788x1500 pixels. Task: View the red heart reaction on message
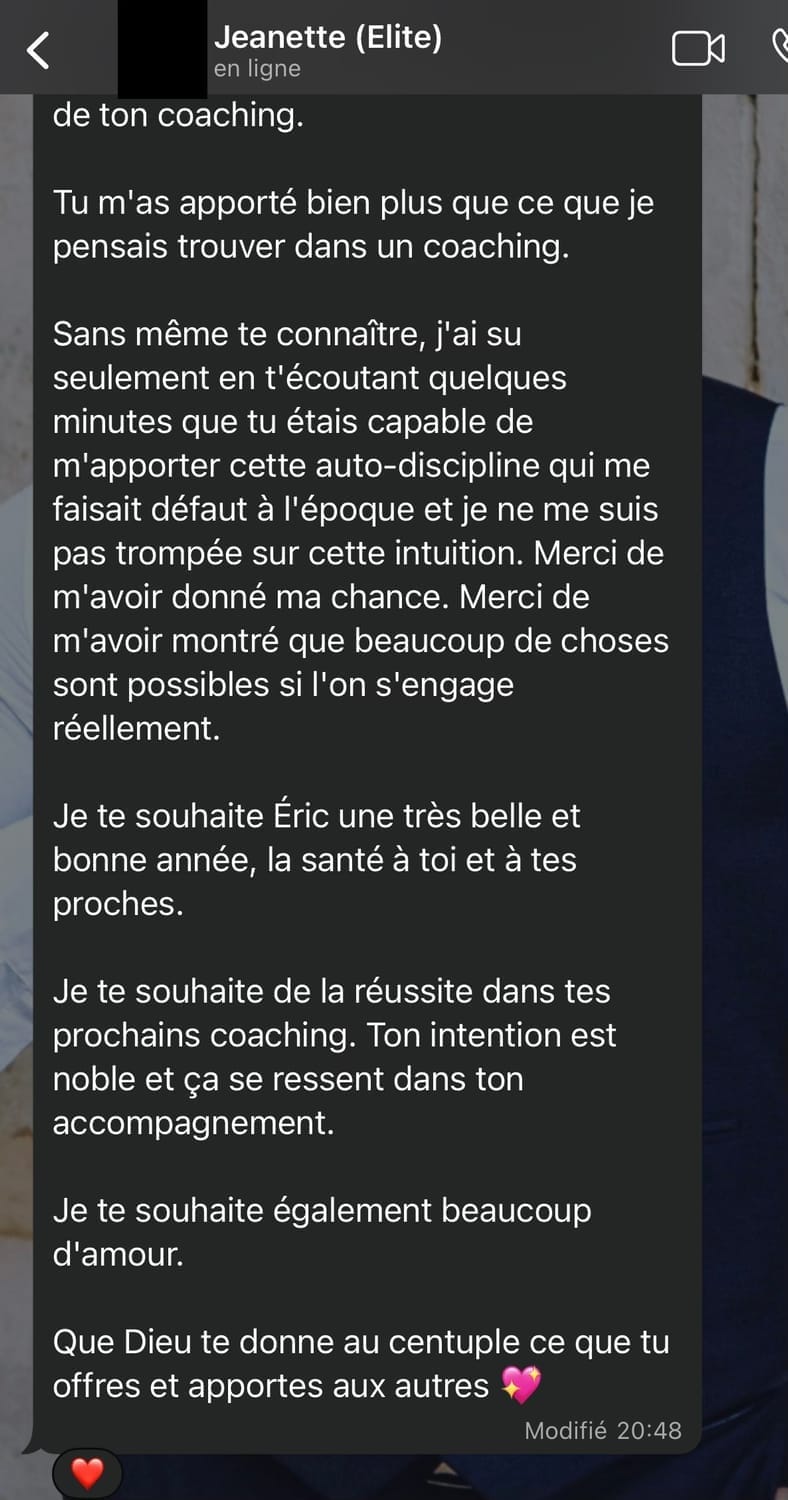click(87, 1473)
